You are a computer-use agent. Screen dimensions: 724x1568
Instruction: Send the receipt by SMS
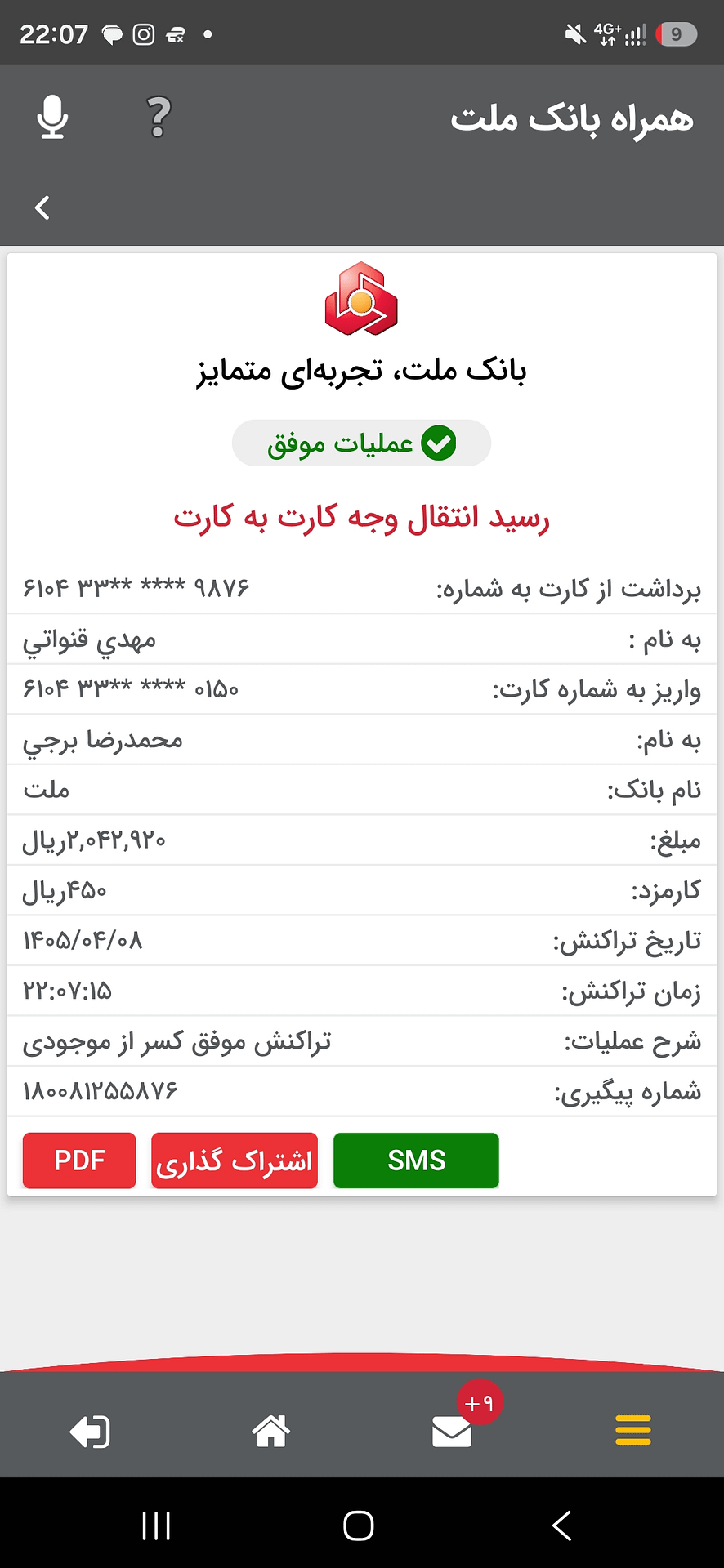(x=416, y=1160)
